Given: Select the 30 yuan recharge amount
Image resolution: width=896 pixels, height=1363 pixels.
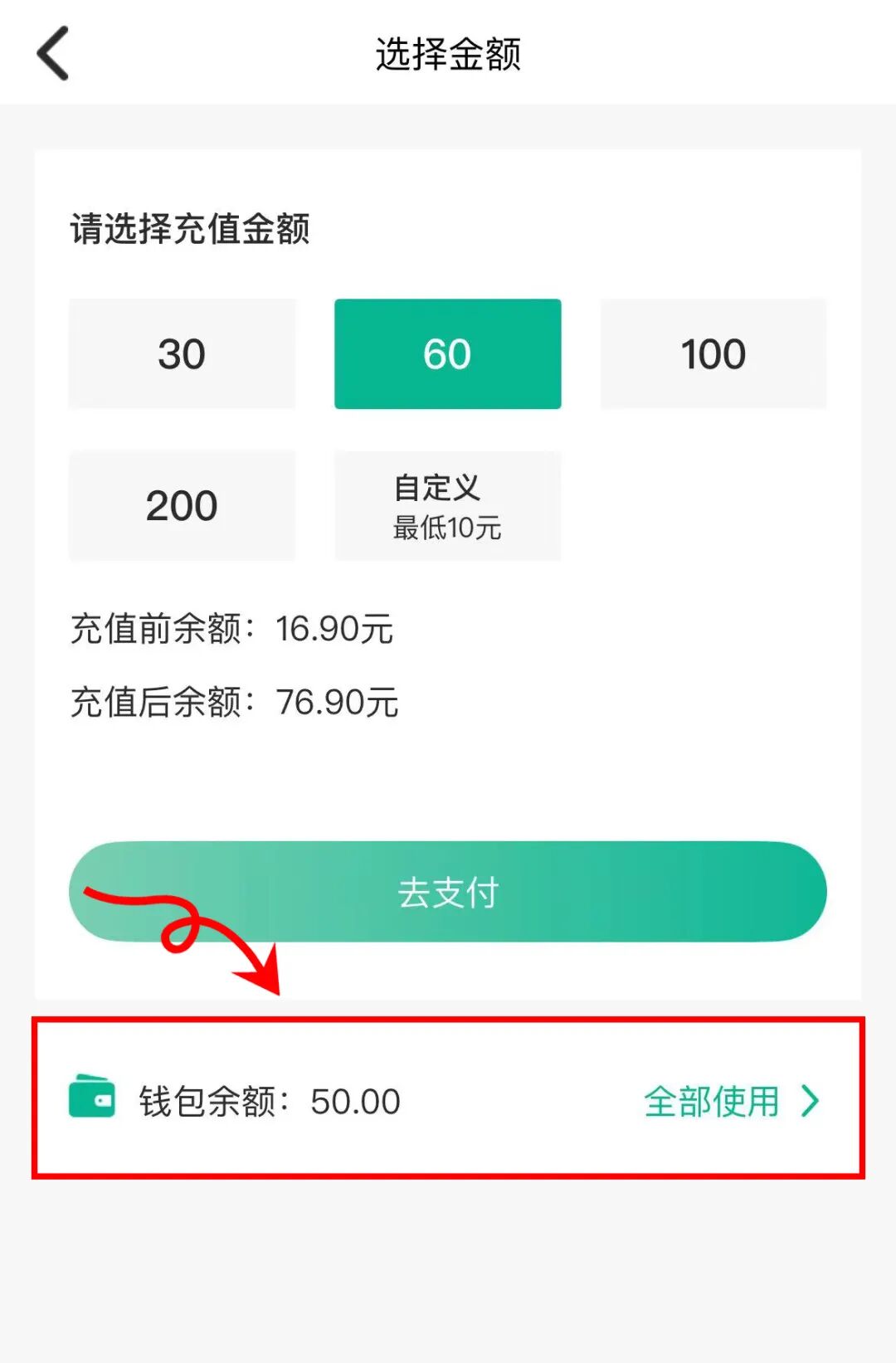Looking at the screenshot, I should pyautogui.click(x=181, y=353).
